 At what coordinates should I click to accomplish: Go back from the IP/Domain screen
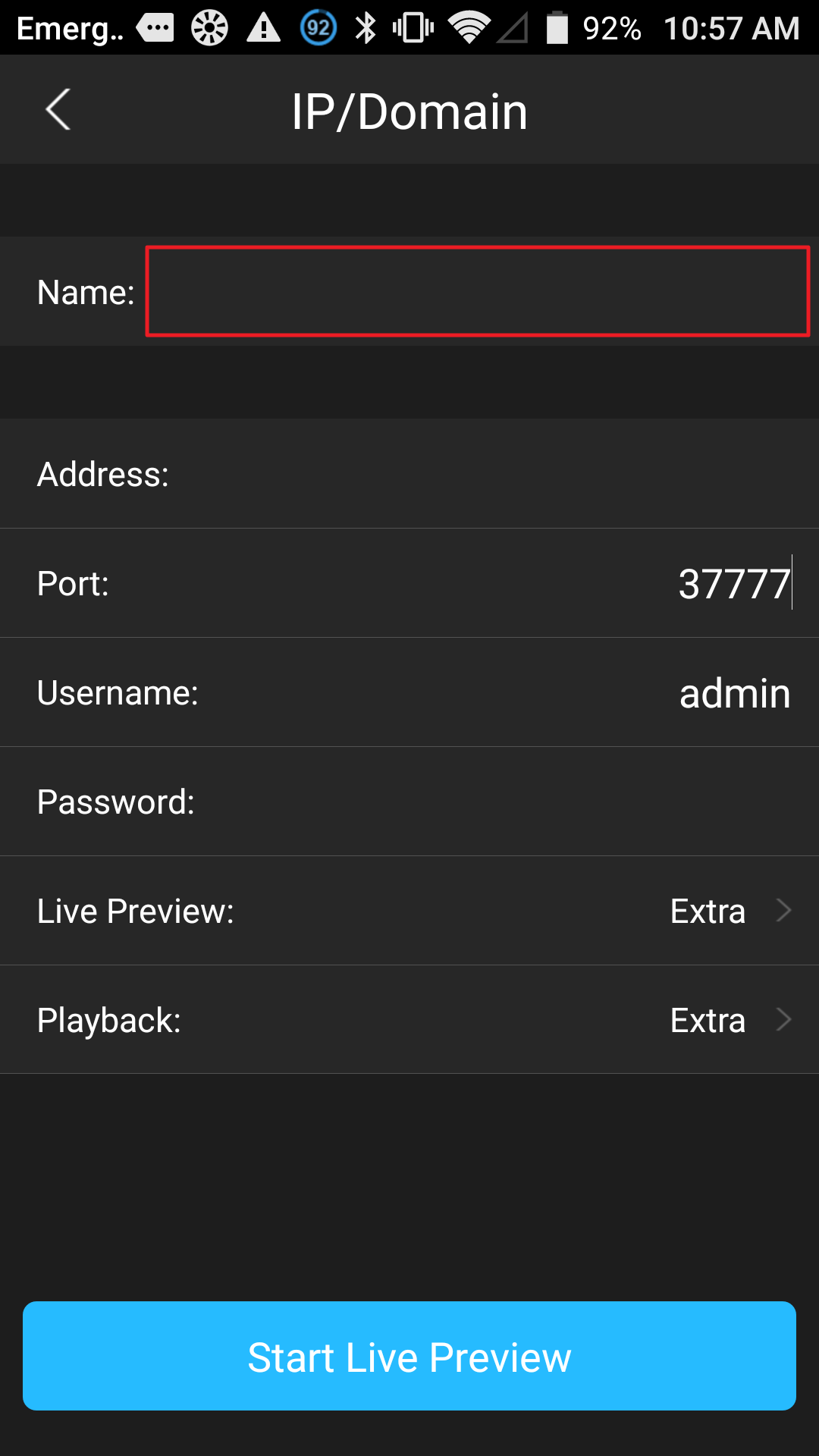[58, 110]
